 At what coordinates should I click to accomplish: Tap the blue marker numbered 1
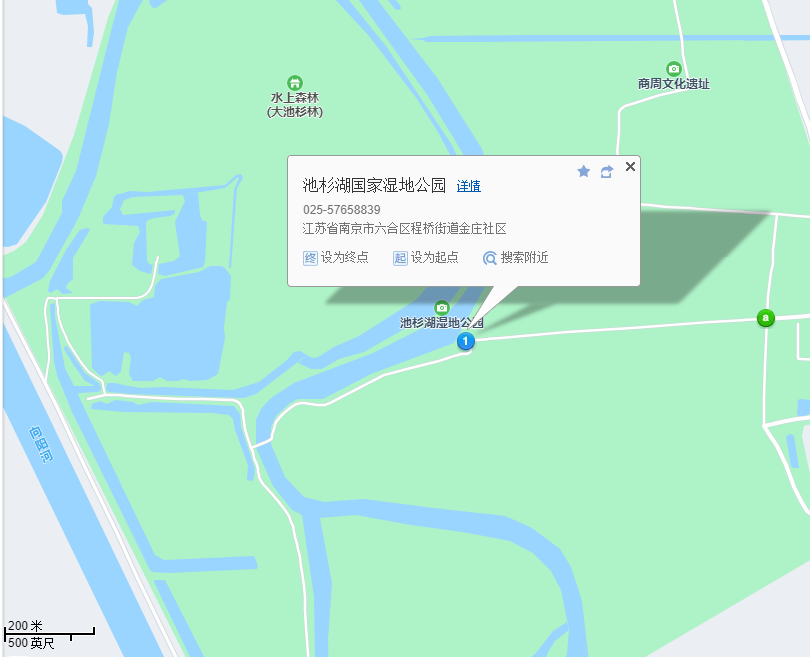(465, 341)
